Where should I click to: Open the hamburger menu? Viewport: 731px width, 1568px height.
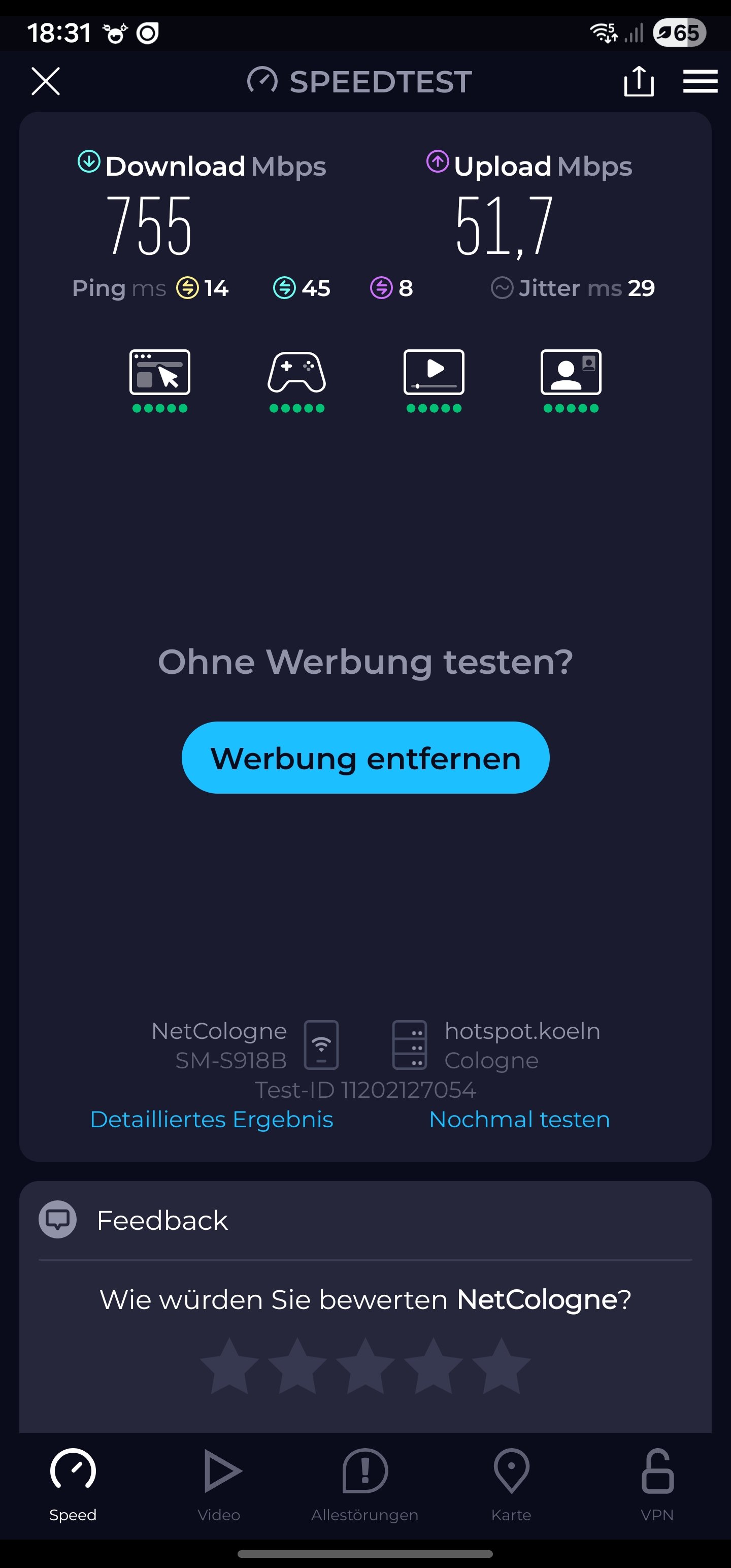coord(700,82)
